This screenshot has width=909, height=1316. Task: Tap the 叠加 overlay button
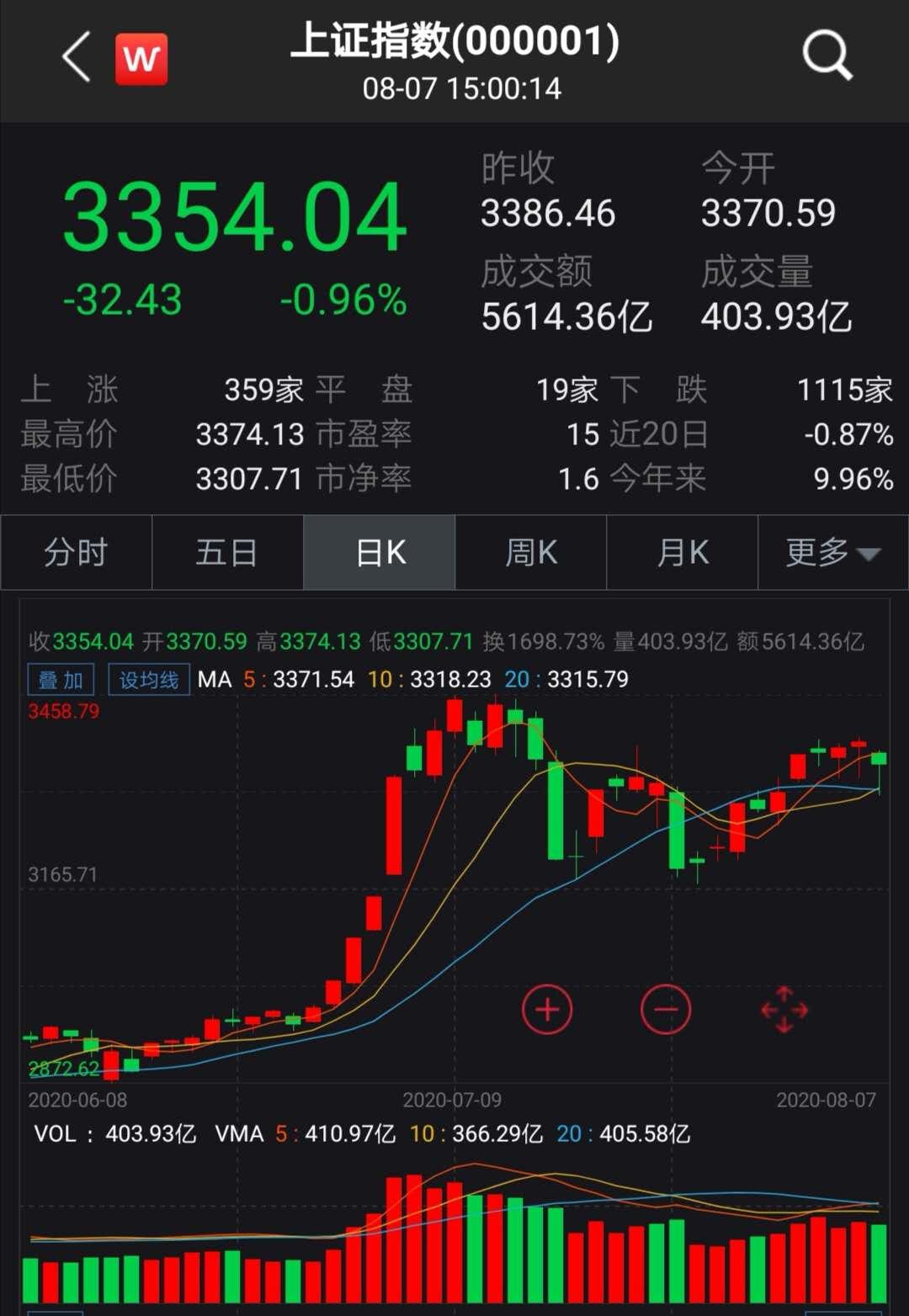click(x=61, y=680)
